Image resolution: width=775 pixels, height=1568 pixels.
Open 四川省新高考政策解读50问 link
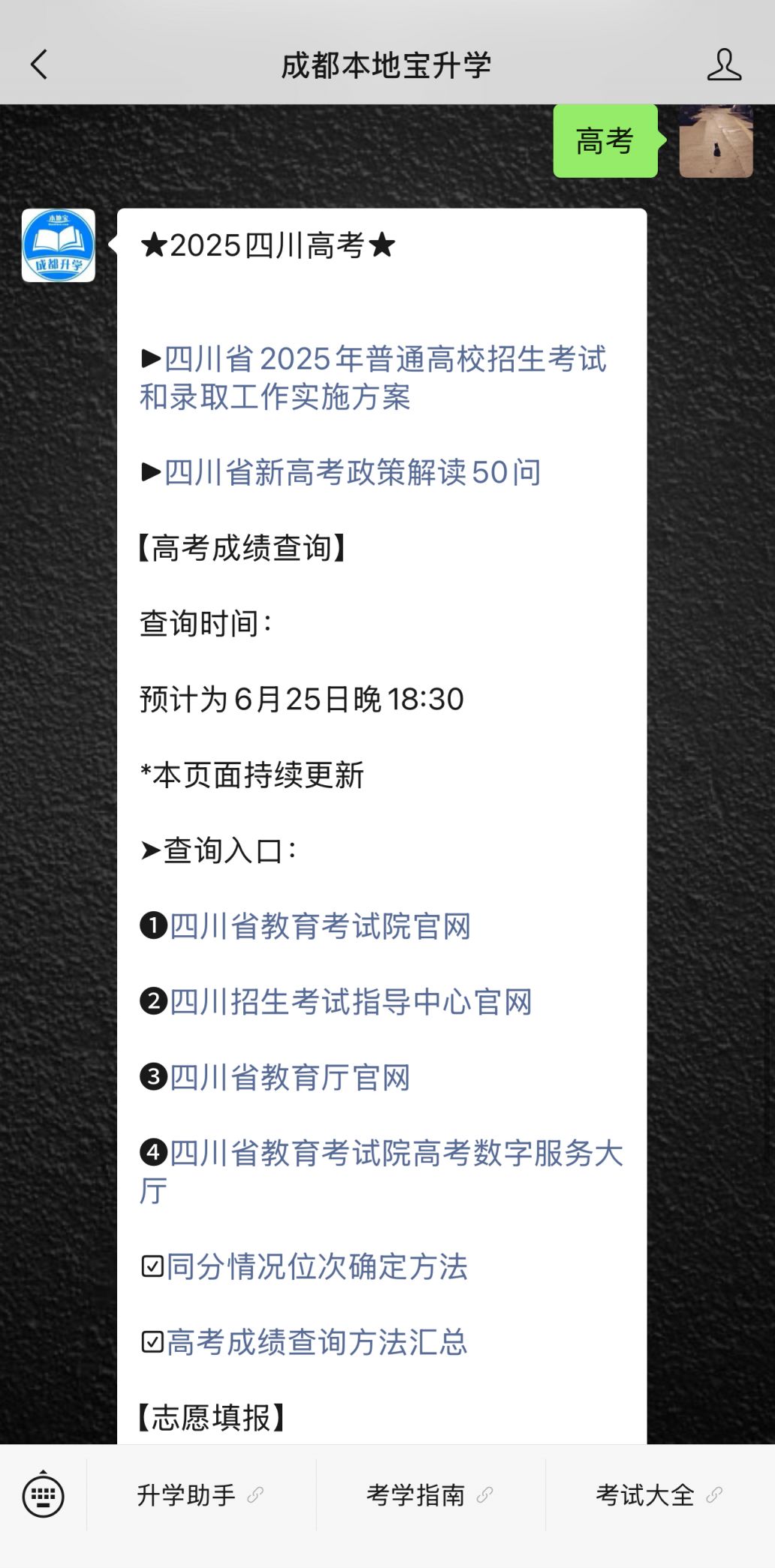click(x=352, y=472)
